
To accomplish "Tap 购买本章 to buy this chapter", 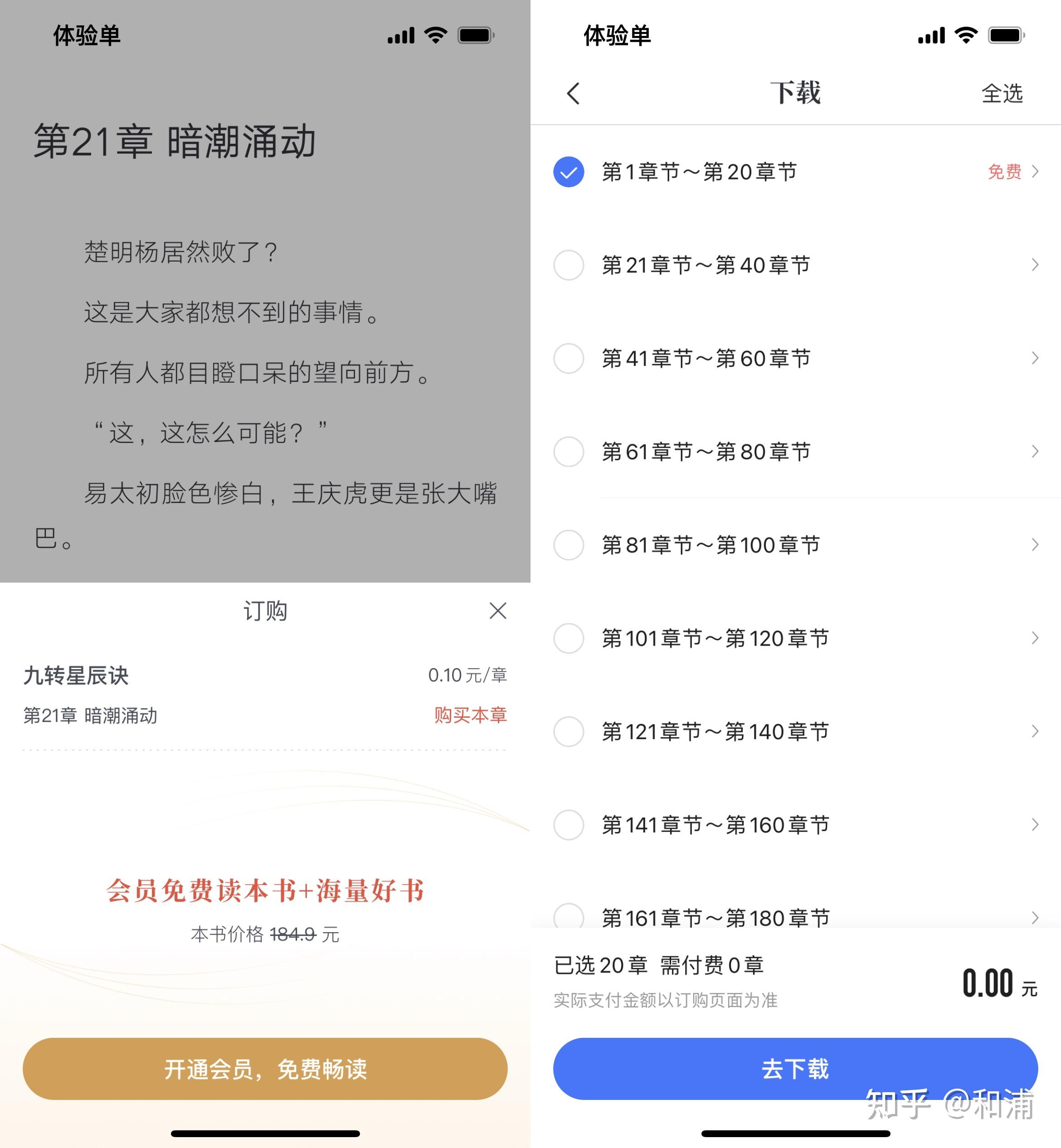I will click(x=470, y=715).
